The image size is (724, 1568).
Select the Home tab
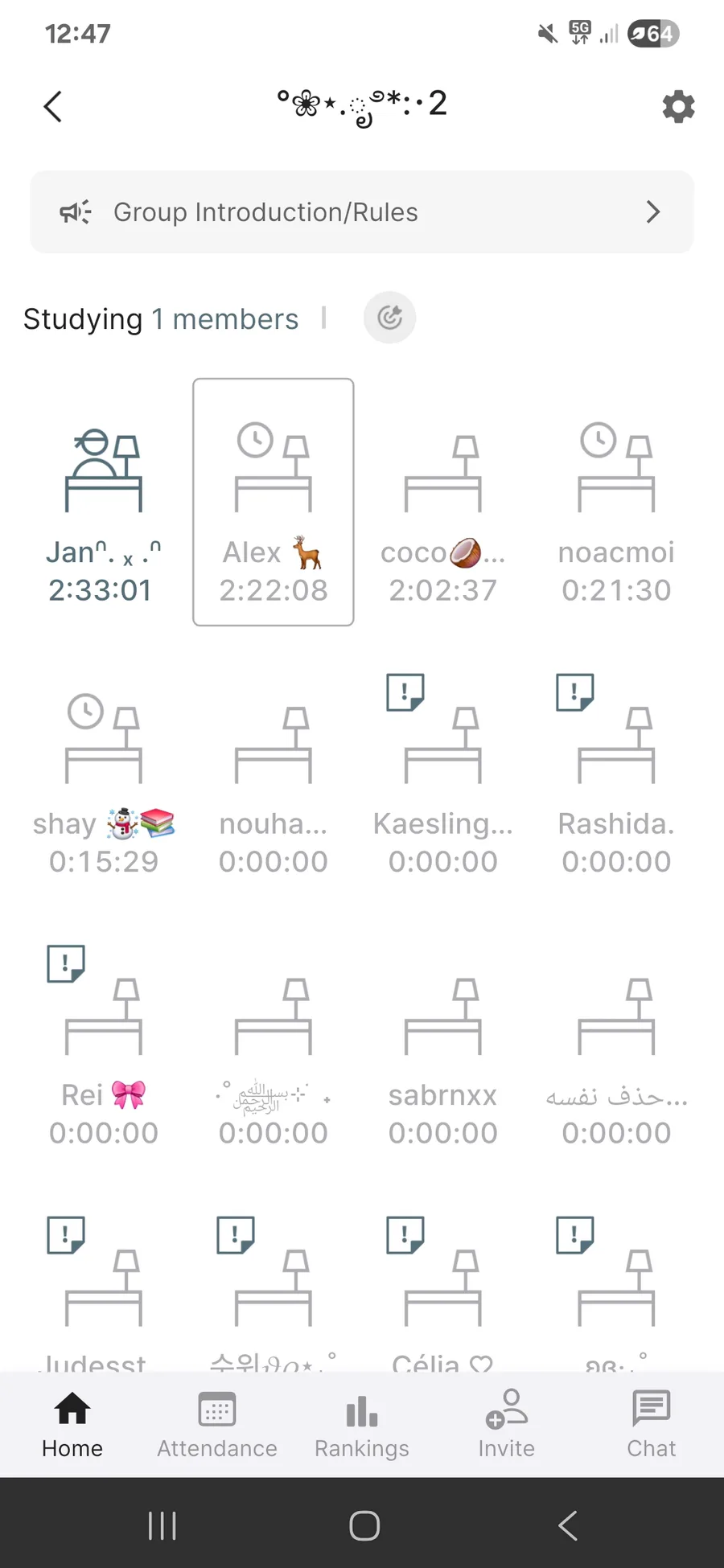(x=72, y=1425)
